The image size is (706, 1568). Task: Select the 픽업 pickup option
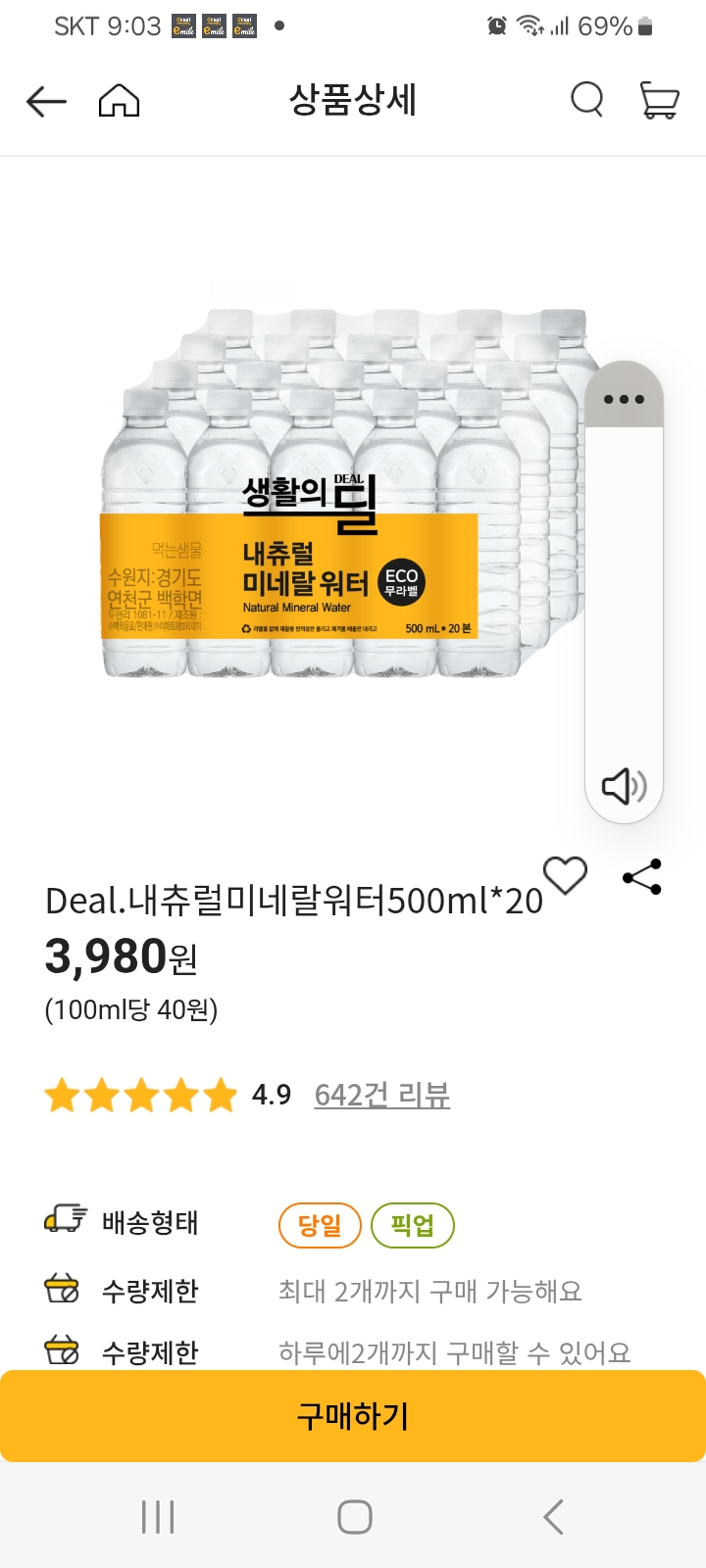[x=413, y=1224]
